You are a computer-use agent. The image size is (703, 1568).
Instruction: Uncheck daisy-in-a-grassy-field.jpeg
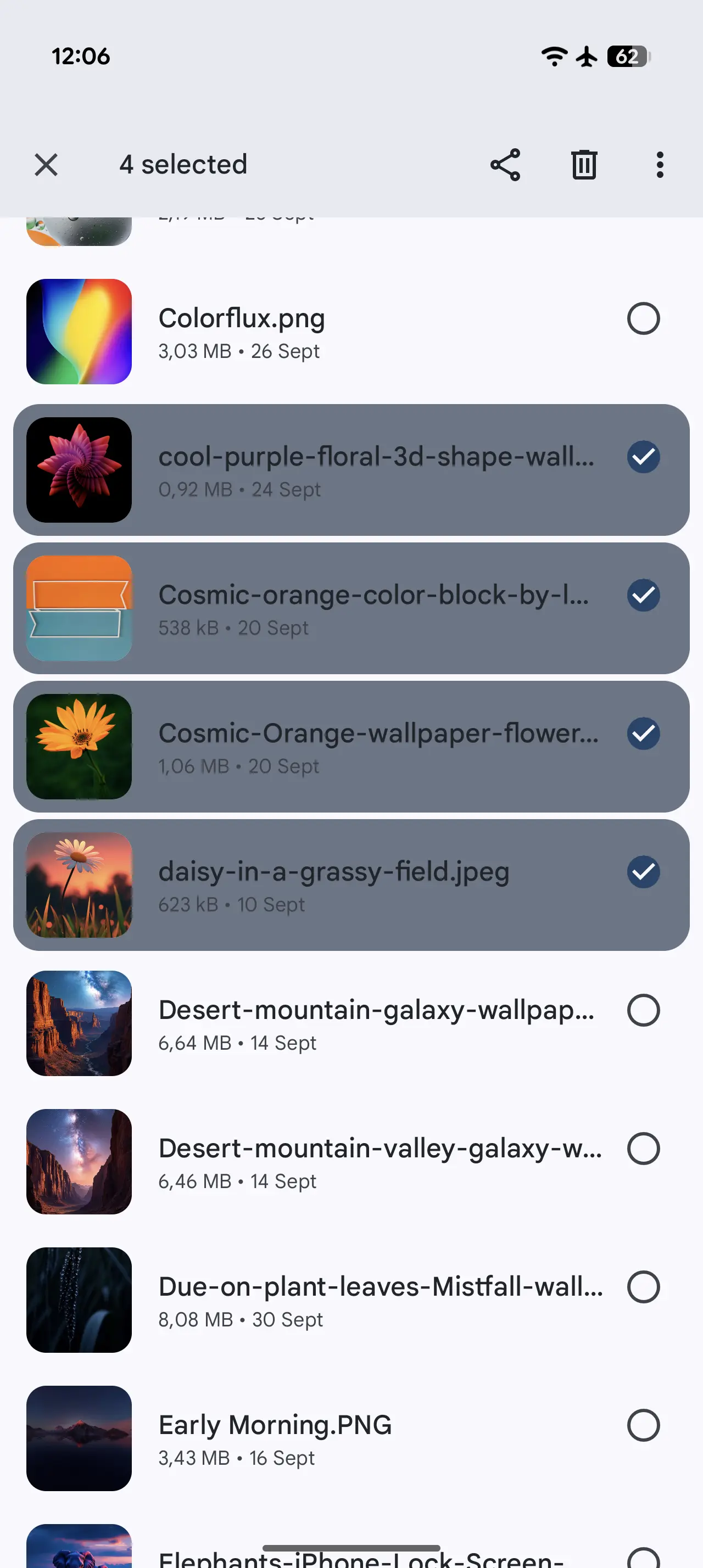tap(643, 872)
